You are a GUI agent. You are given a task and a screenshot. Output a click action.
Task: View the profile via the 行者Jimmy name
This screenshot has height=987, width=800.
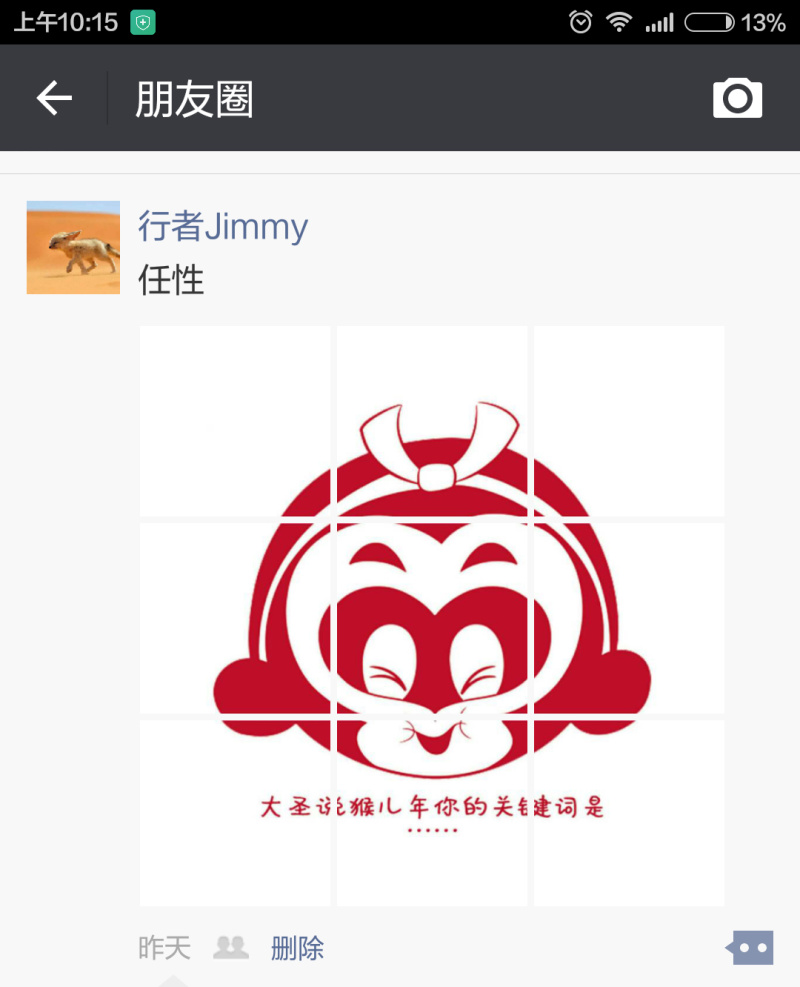coord(222,227)
